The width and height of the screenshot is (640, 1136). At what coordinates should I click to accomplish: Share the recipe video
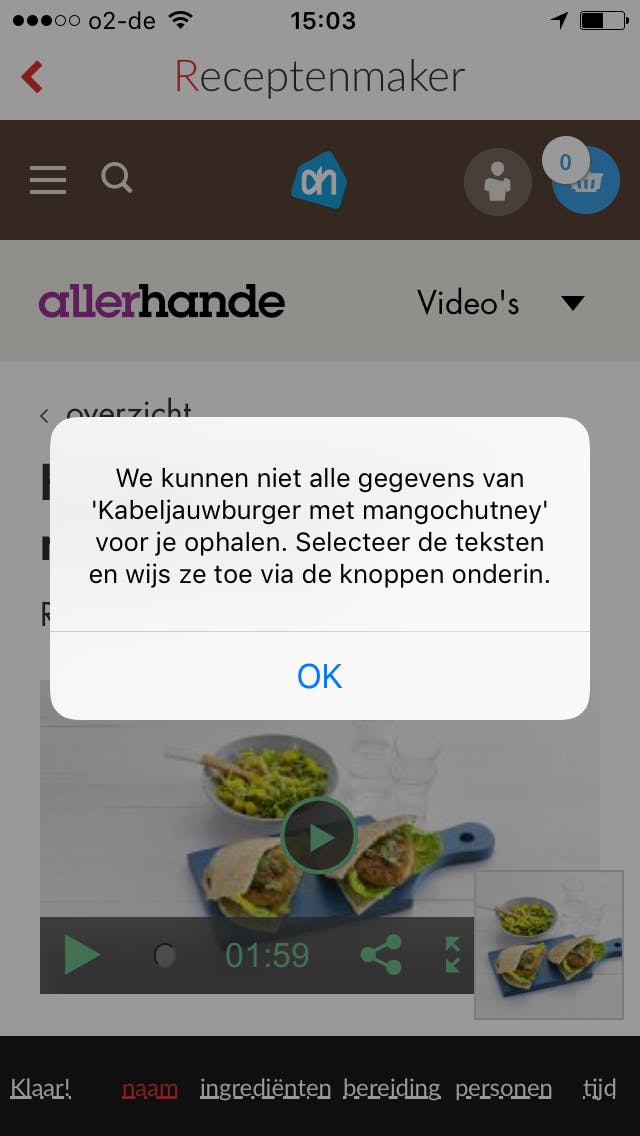tap(381, 955)
